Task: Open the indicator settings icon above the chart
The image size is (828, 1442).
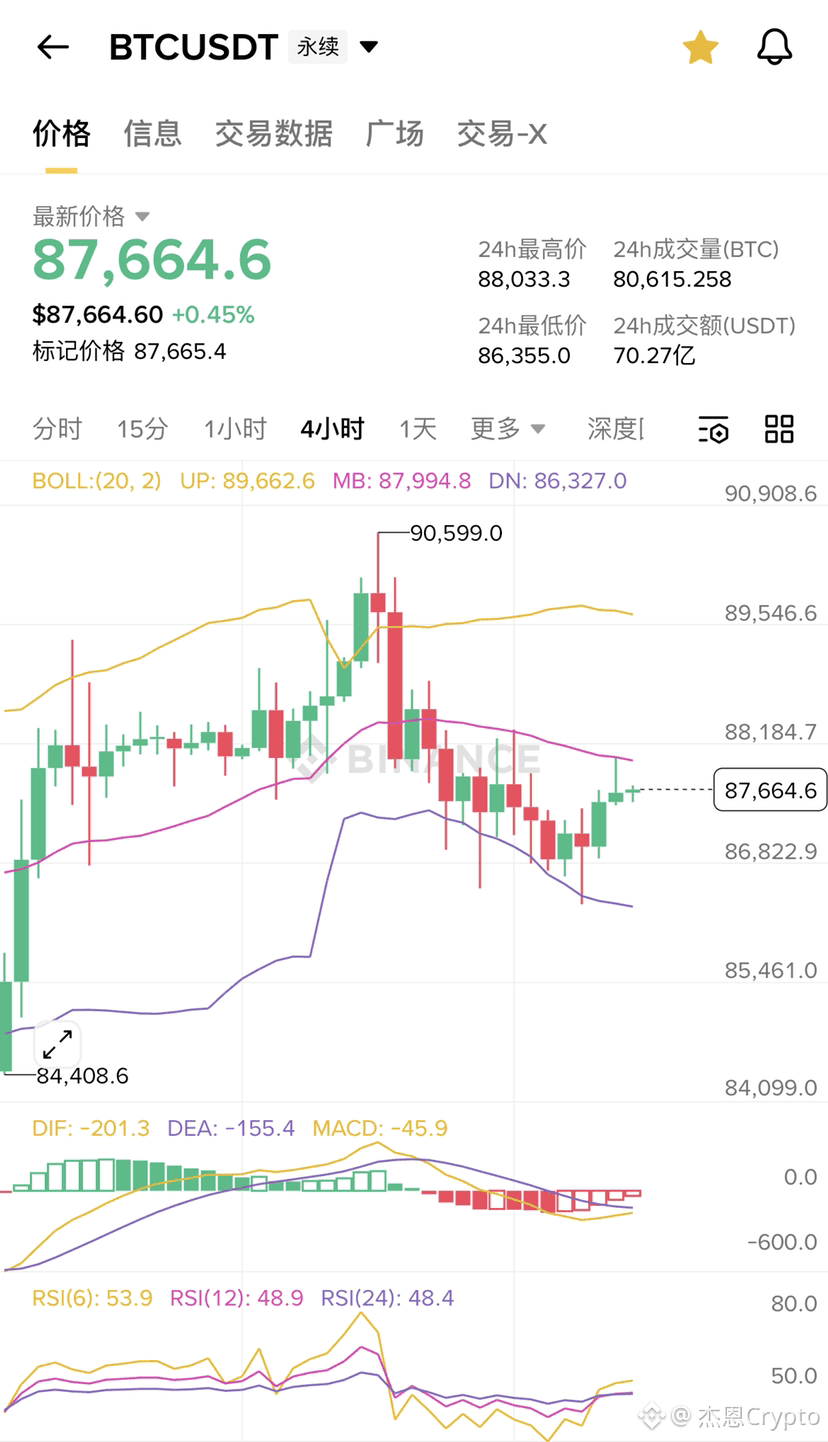Action: coord(713,429)
